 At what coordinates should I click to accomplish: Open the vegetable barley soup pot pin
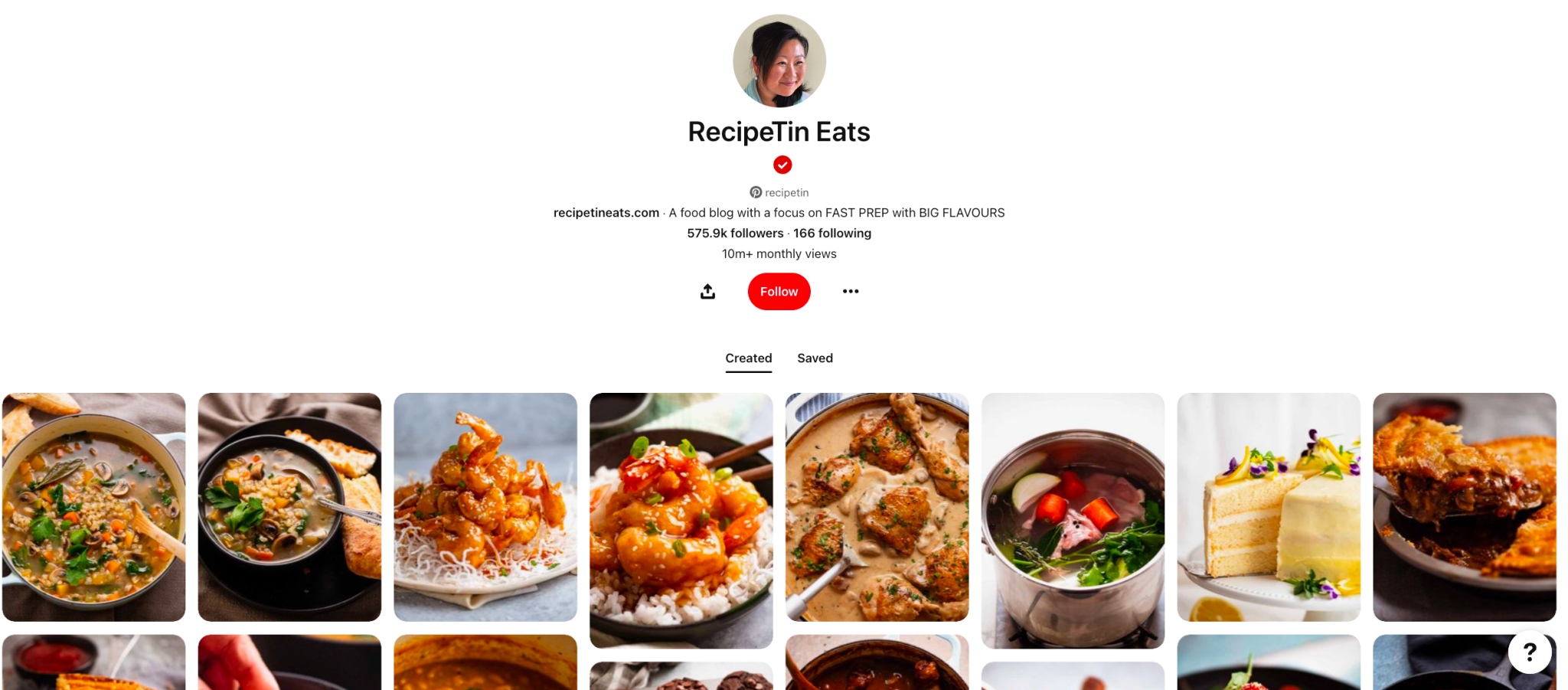point(93,507)
